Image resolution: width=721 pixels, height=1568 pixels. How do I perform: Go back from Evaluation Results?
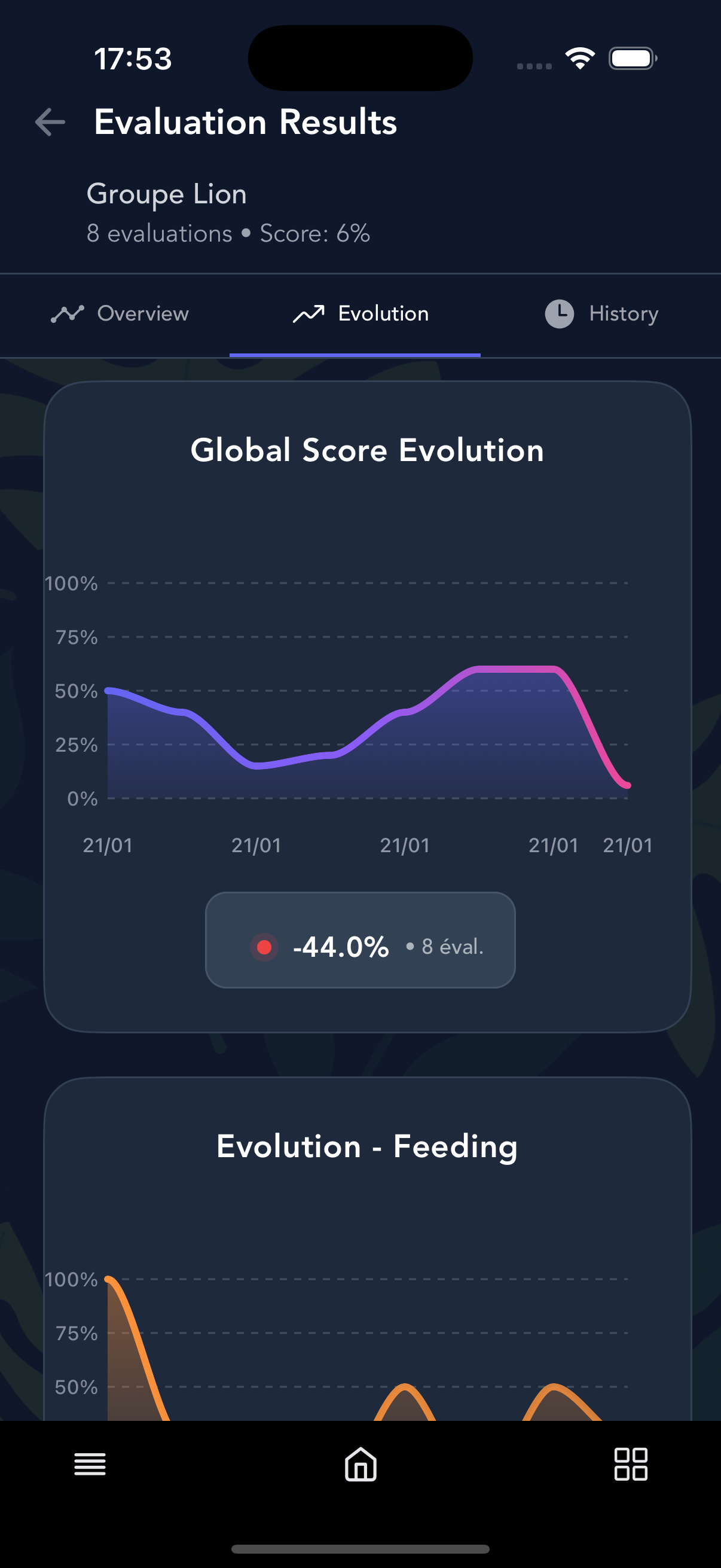50,122
